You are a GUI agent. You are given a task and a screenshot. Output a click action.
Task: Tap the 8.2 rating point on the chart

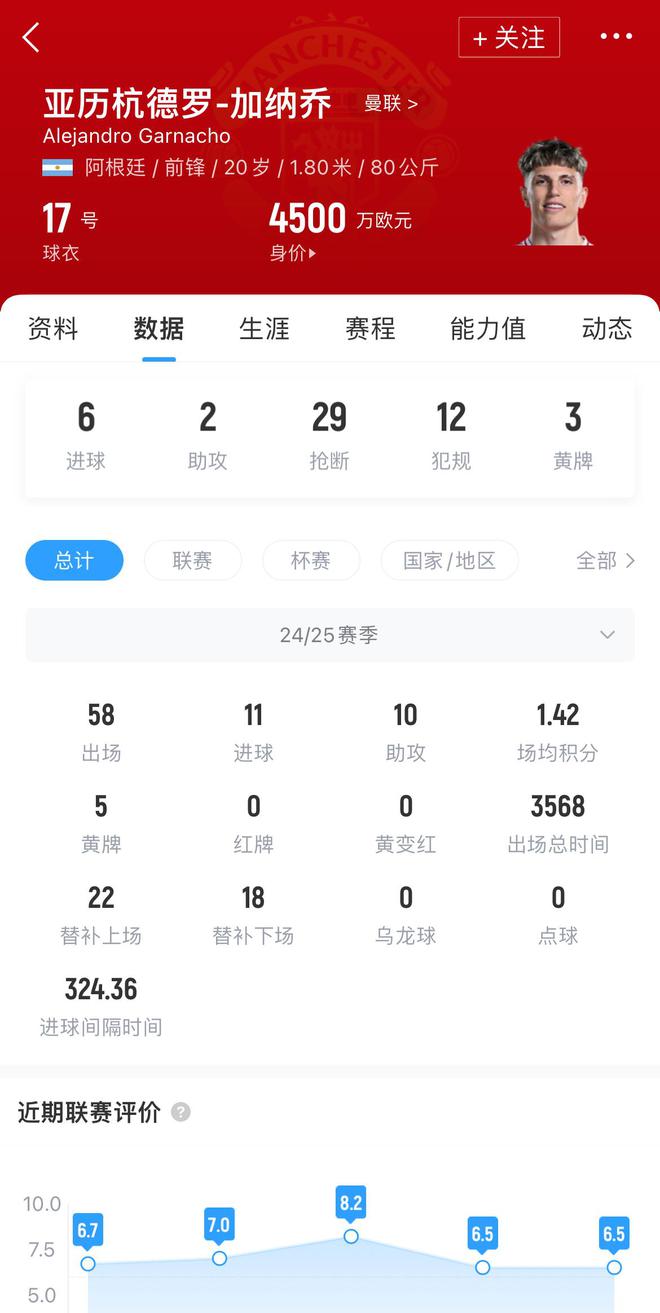[x=351, y=1236]
